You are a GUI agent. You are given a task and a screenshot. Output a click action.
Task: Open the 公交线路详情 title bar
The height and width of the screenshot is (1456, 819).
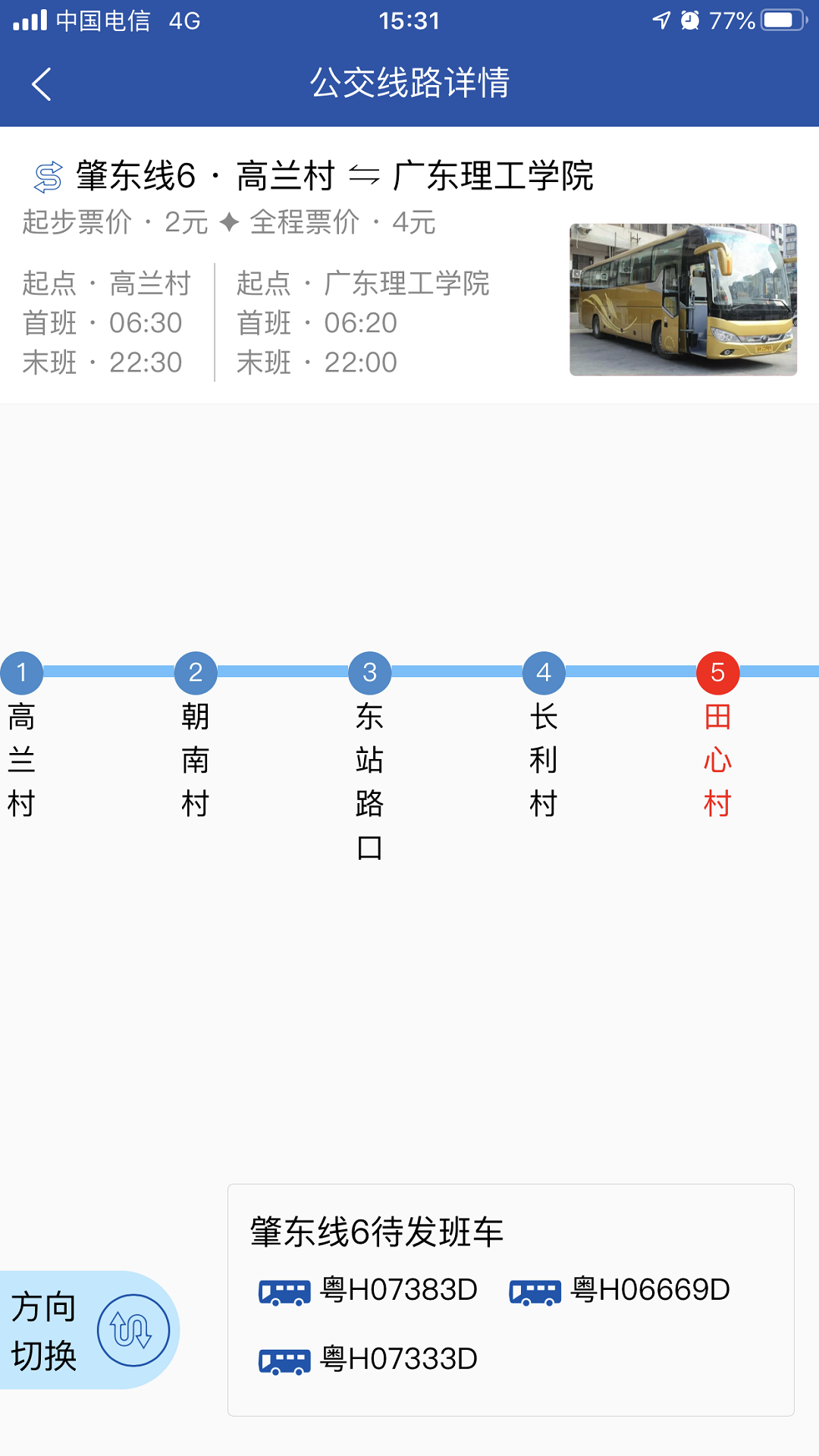409,85
